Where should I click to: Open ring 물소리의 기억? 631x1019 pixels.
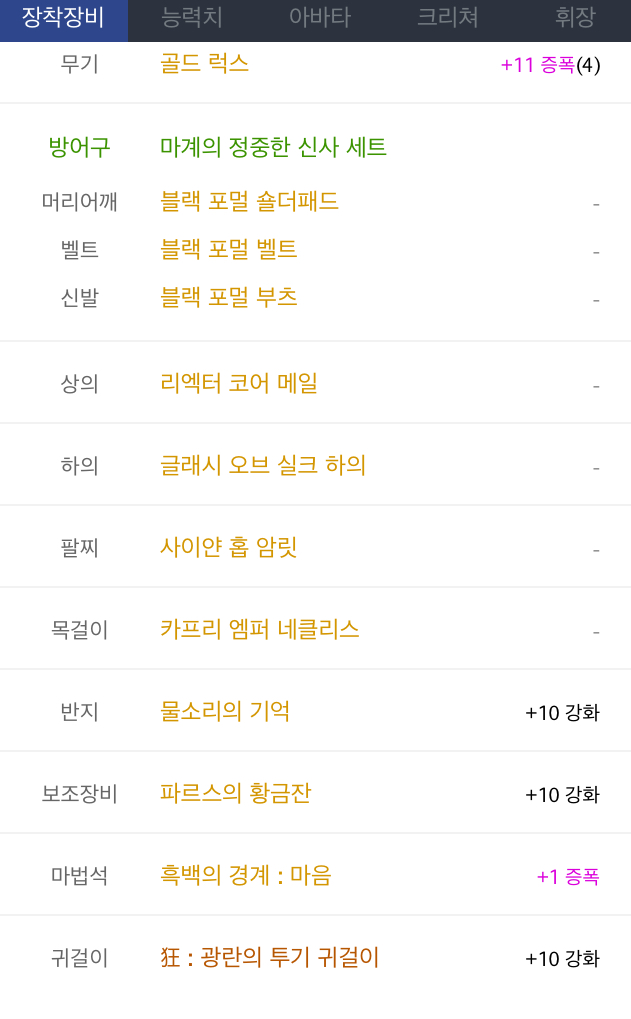[x=225, y=711]
